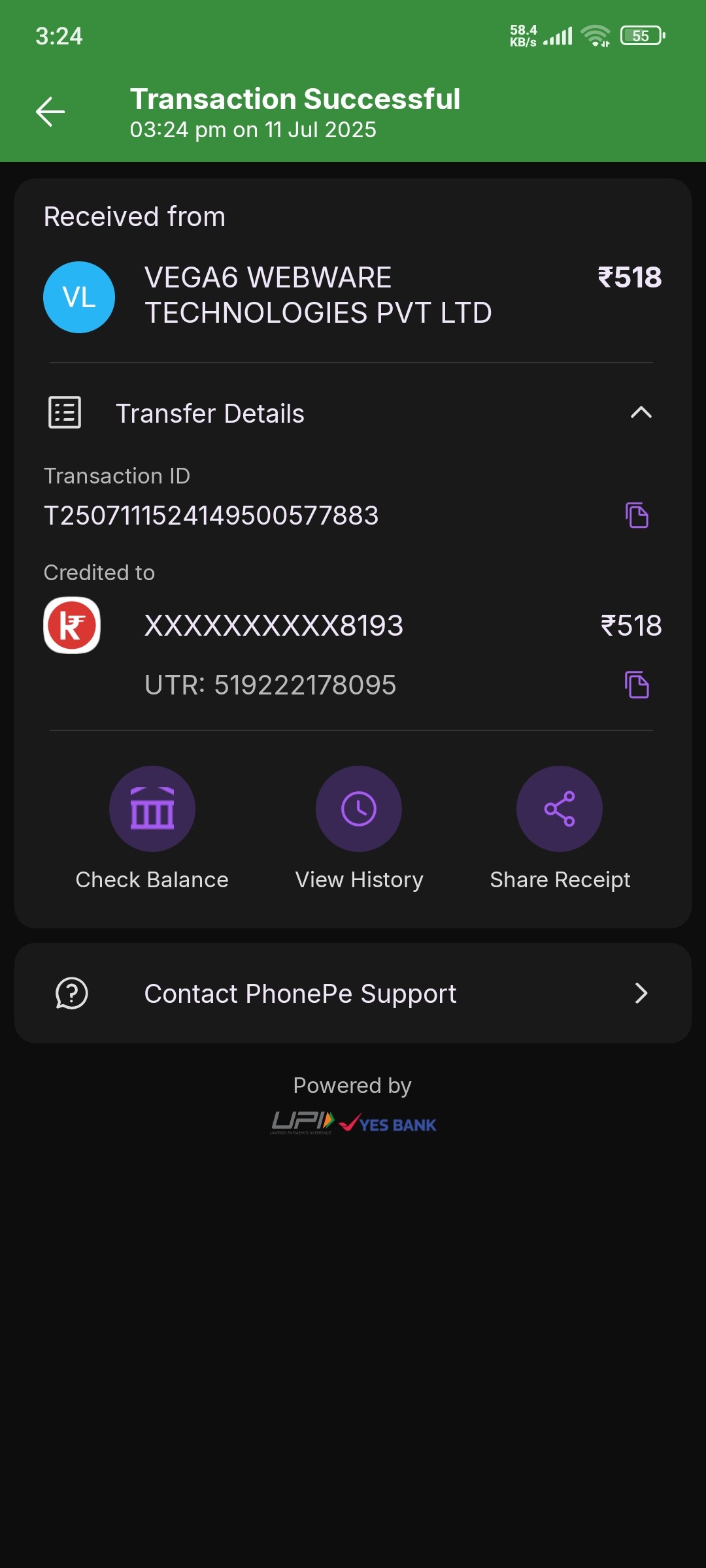Open VEGA6 WEBWARE TECHNOLOGIES sender entry
The width and height of the screenshot is (706, 1568).
click(x=318, y=295)
